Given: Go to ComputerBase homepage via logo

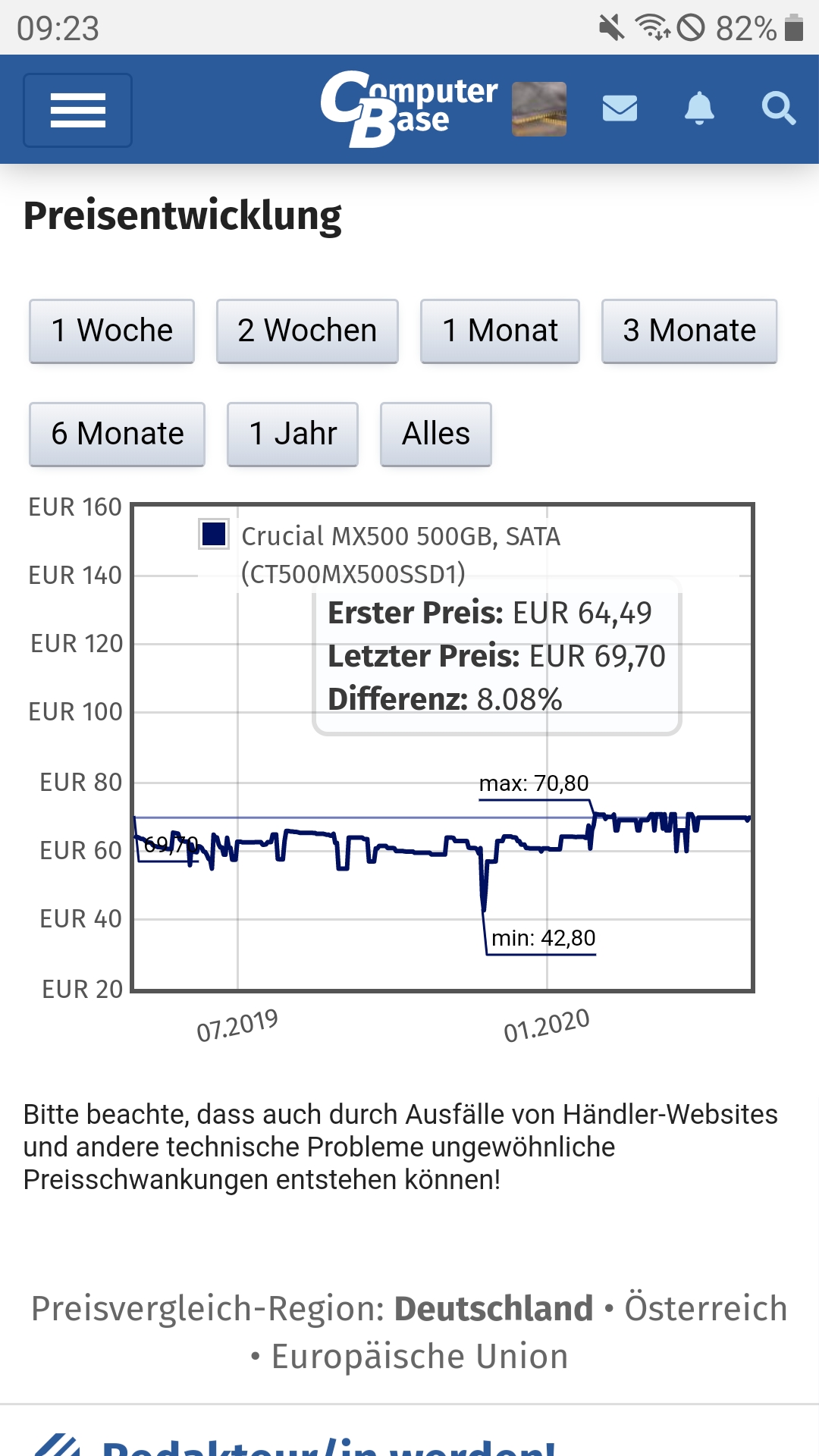Looking at the screenshot, I should click(409, 108).
